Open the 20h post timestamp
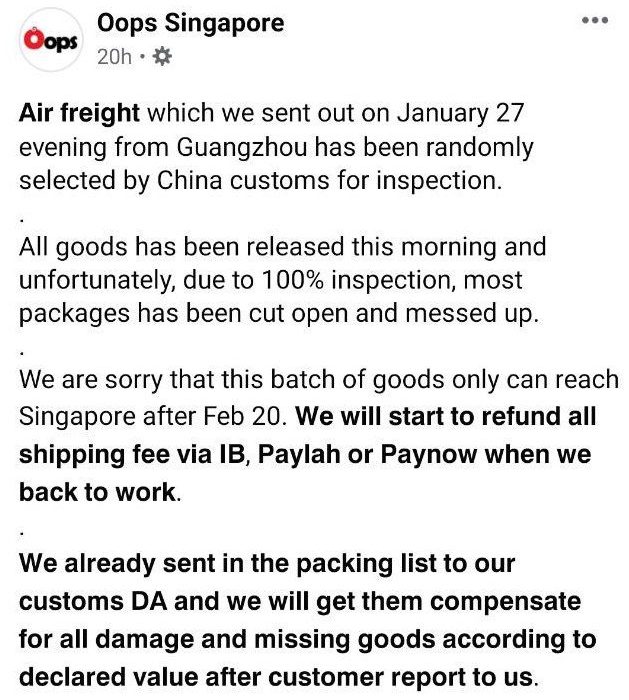This screenshot has height=700, width=629. click(x=114, y=57)
